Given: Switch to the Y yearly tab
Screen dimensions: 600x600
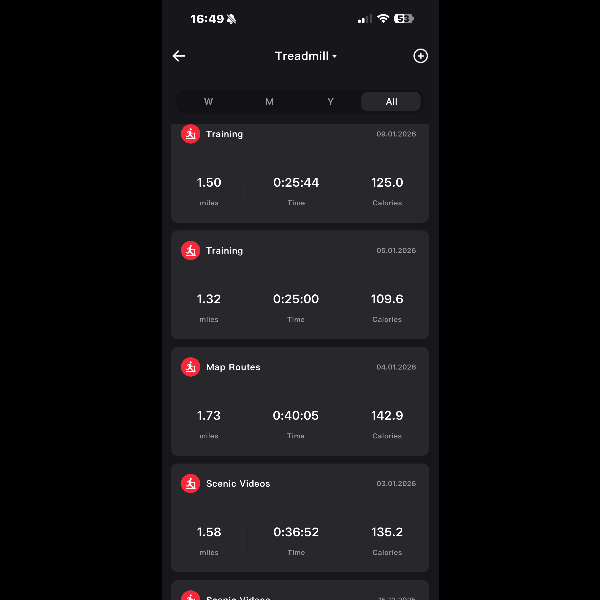Looking at the screenshot, I should [x=330, y=102].
